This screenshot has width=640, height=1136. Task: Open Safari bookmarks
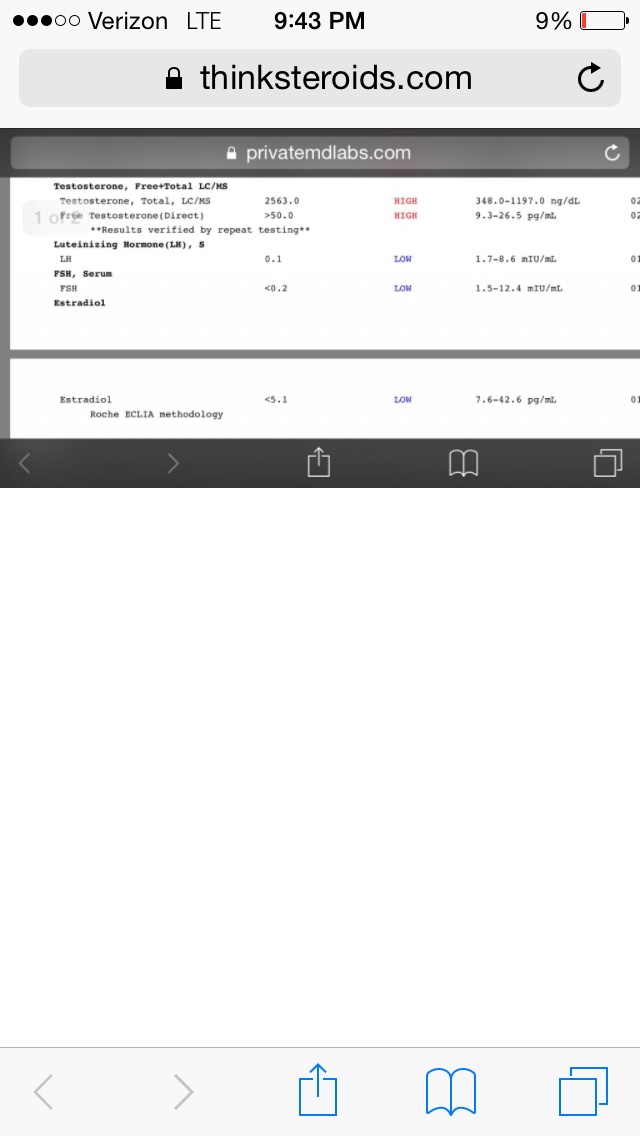(450, 1090)
